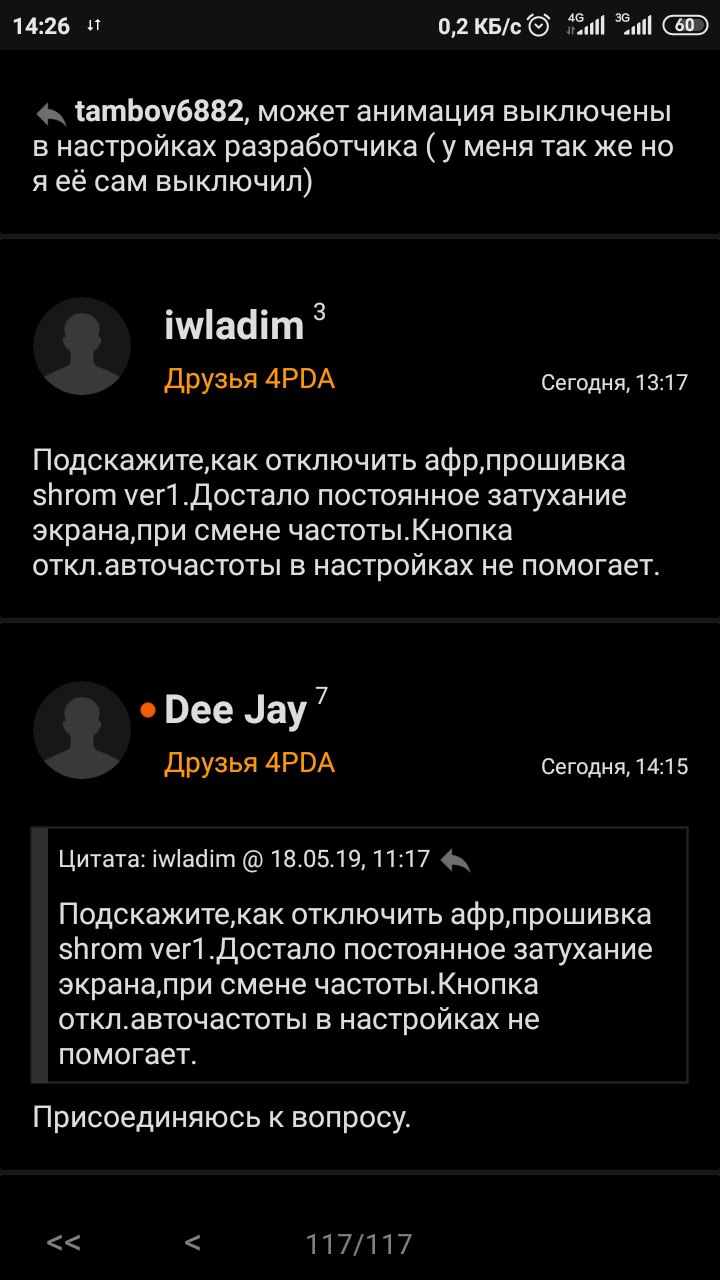This screenshot has width=720, height=1280.
Task: Jump to quoted post via arrow icon
Action: pyautogui.click(x=455, y=859)
